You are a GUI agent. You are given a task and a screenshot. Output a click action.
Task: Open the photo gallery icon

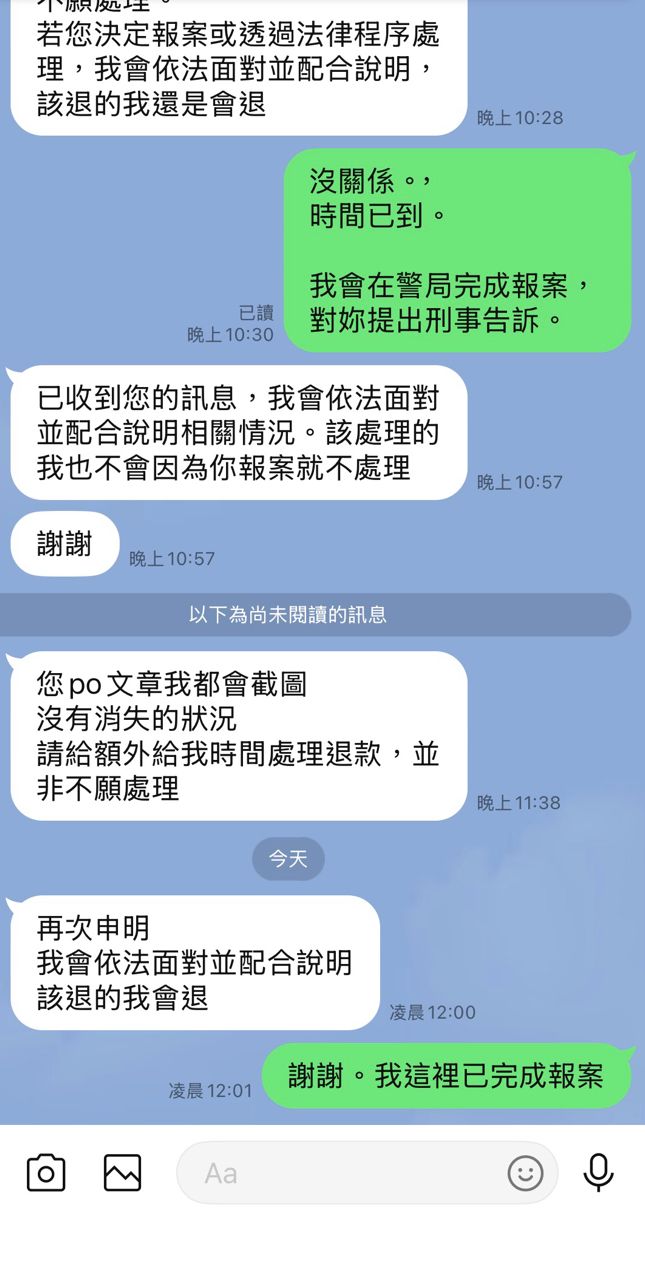click(123, 1172)
